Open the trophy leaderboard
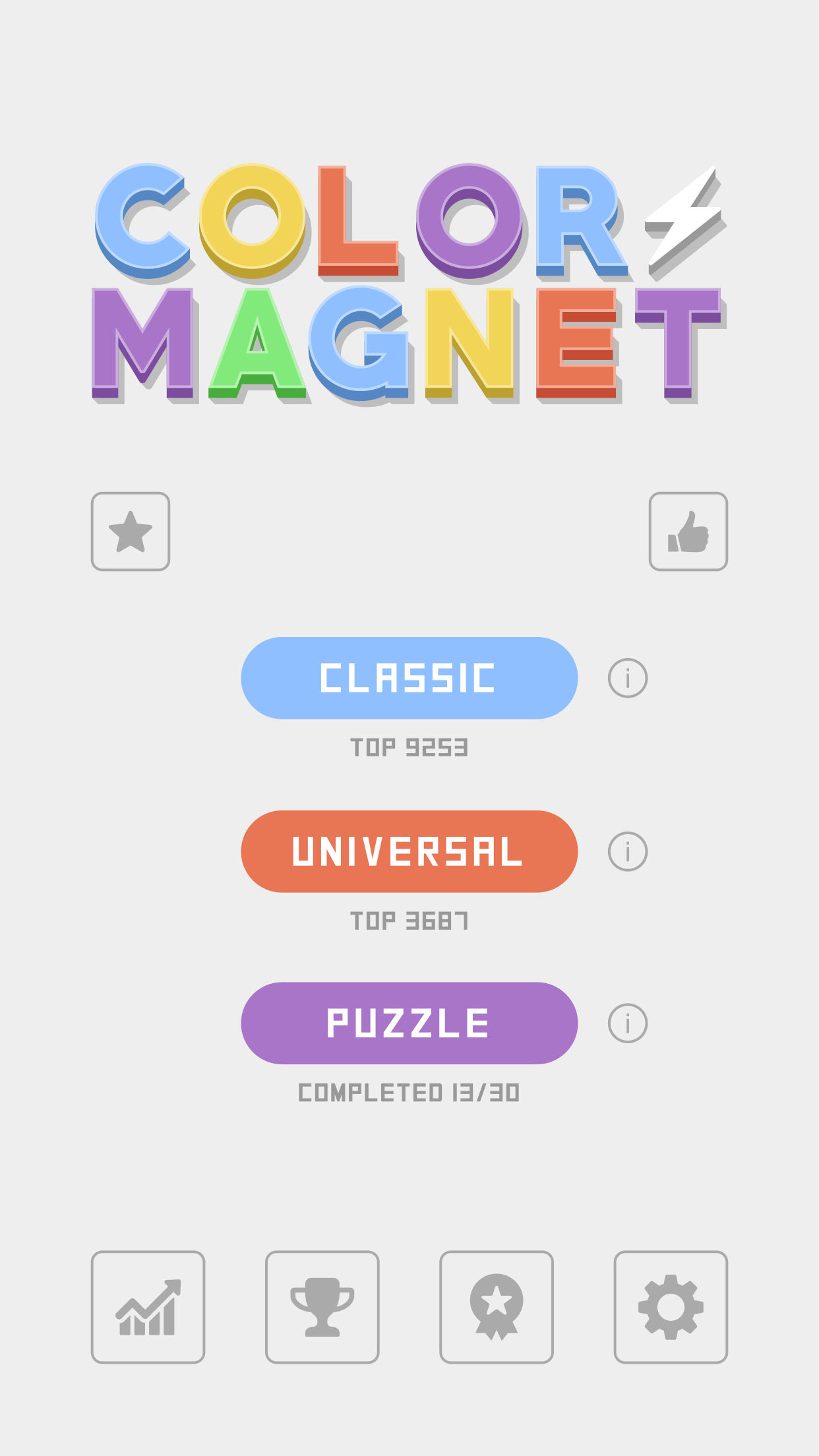Screen dimensions: 819x1456 pos(322,1307)
